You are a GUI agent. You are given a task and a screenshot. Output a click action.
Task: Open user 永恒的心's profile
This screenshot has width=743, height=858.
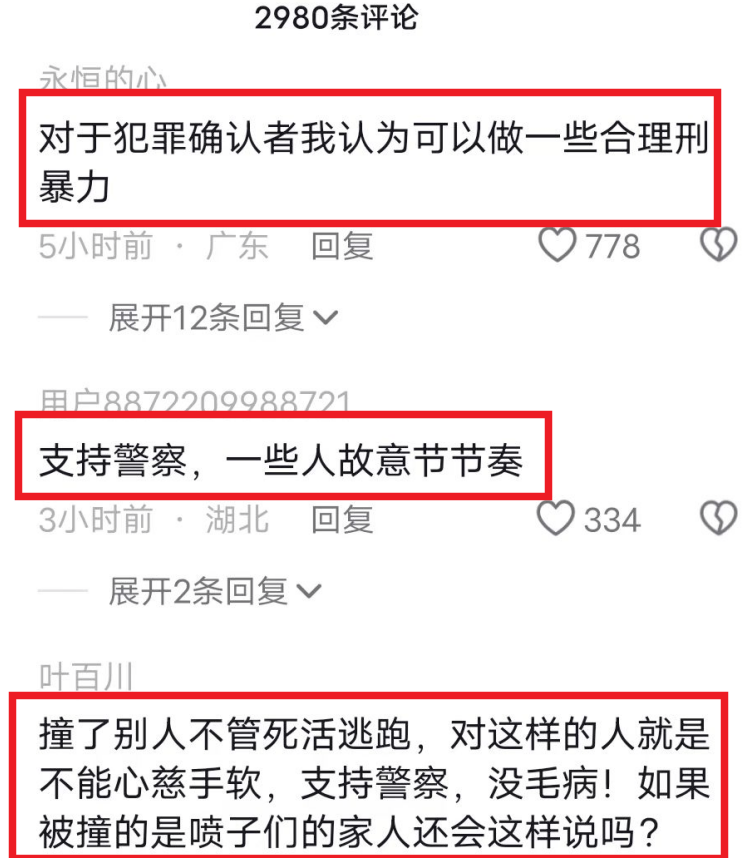click(x=104, y=81)
